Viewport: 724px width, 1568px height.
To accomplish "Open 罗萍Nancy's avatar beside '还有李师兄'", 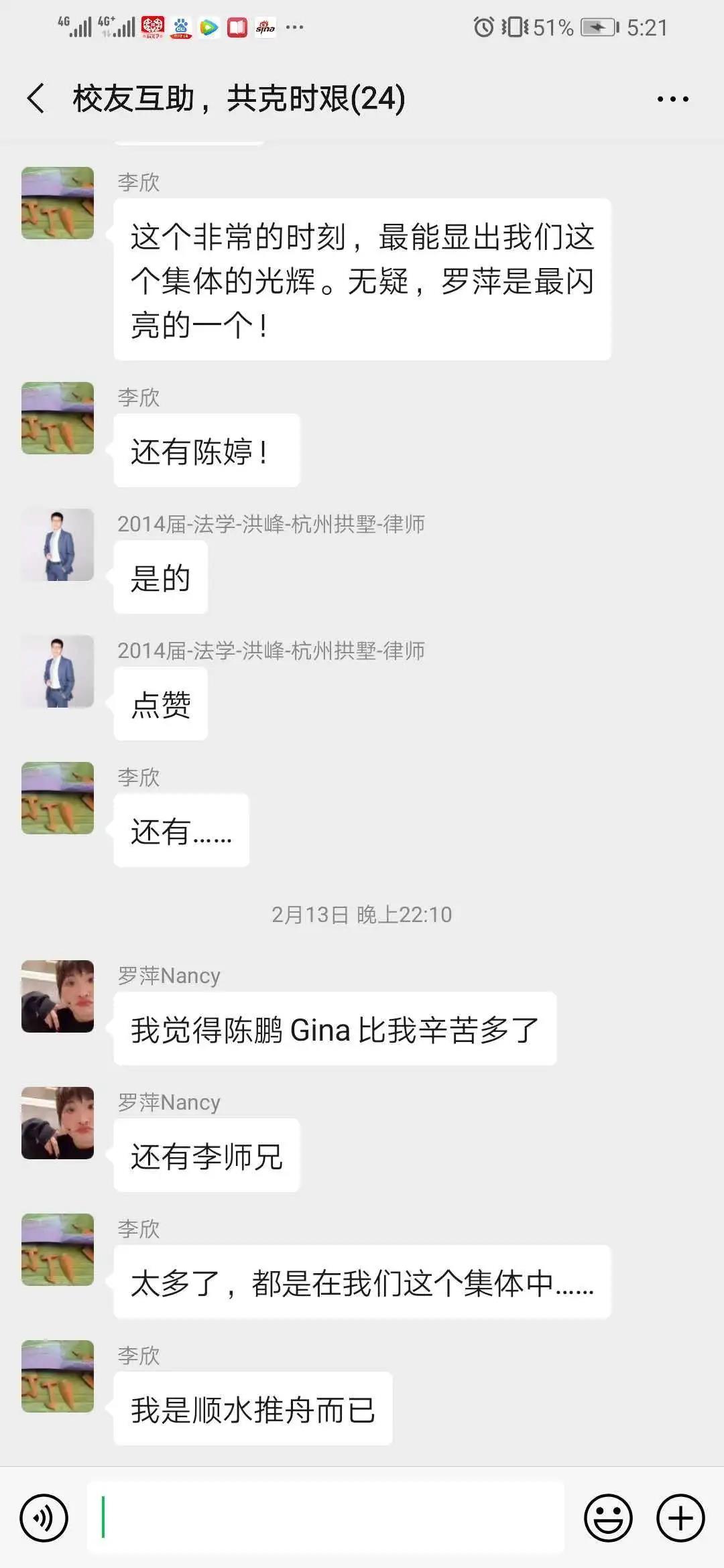I will coord(58,1123).
